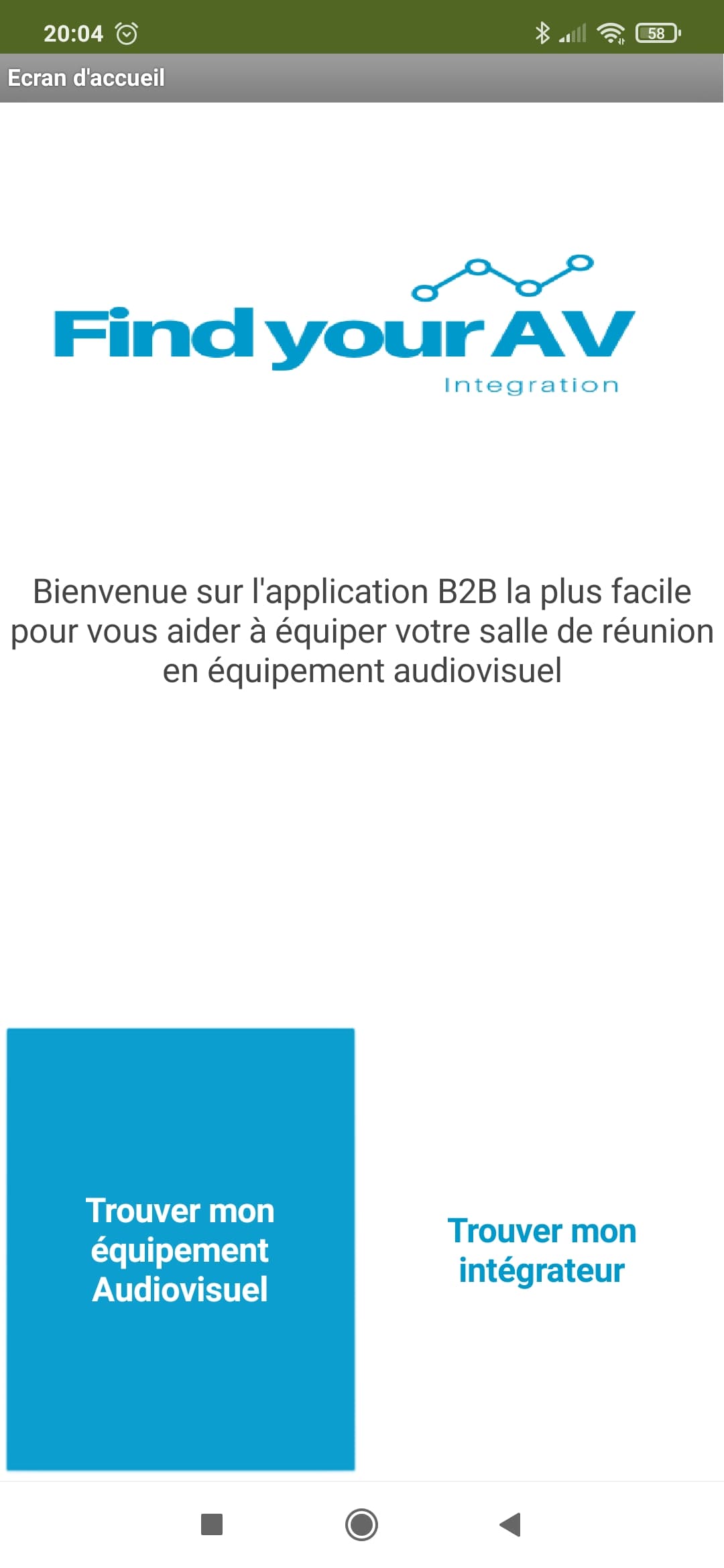Screen dimensions: 724x1568
Task: Go to the system home screen
Action: pos(361,1524)
